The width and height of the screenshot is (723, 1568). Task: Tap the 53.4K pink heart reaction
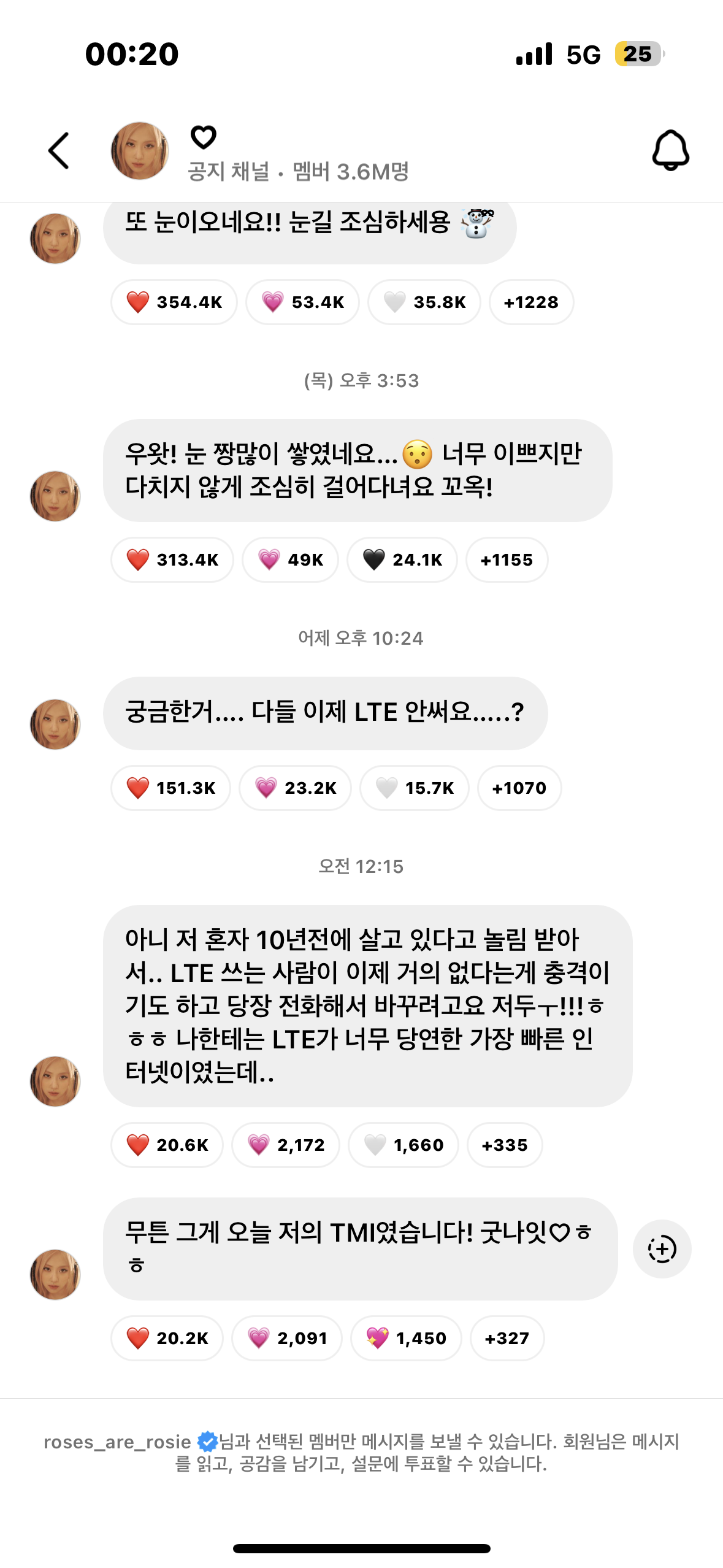click(x=303, y=302)
